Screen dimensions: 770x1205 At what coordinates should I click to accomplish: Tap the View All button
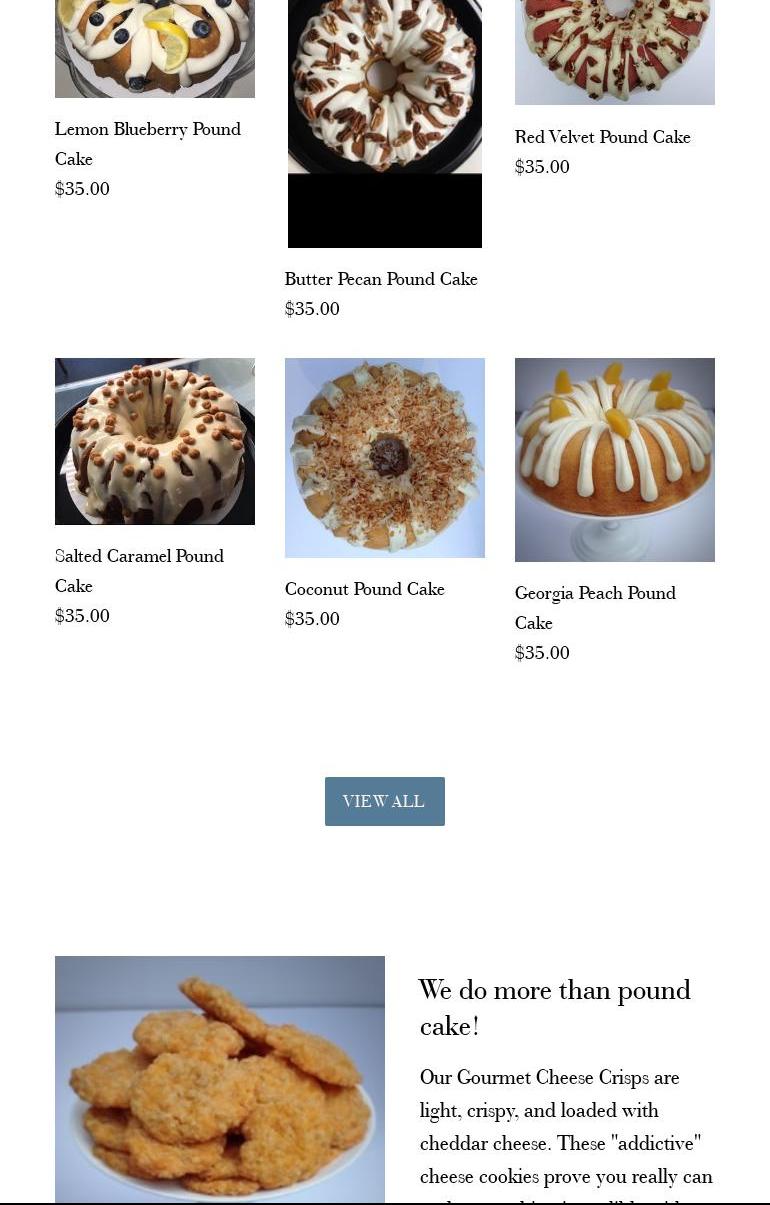pyautogui.click(x=384, y=801)
